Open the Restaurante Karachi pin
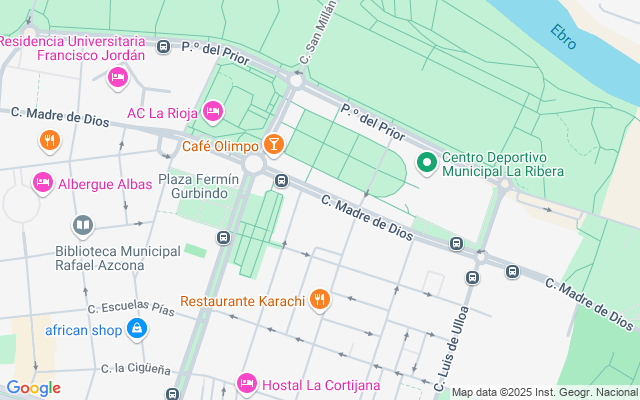Viewport: 640px width, 400px height. [x=320, y=300]
